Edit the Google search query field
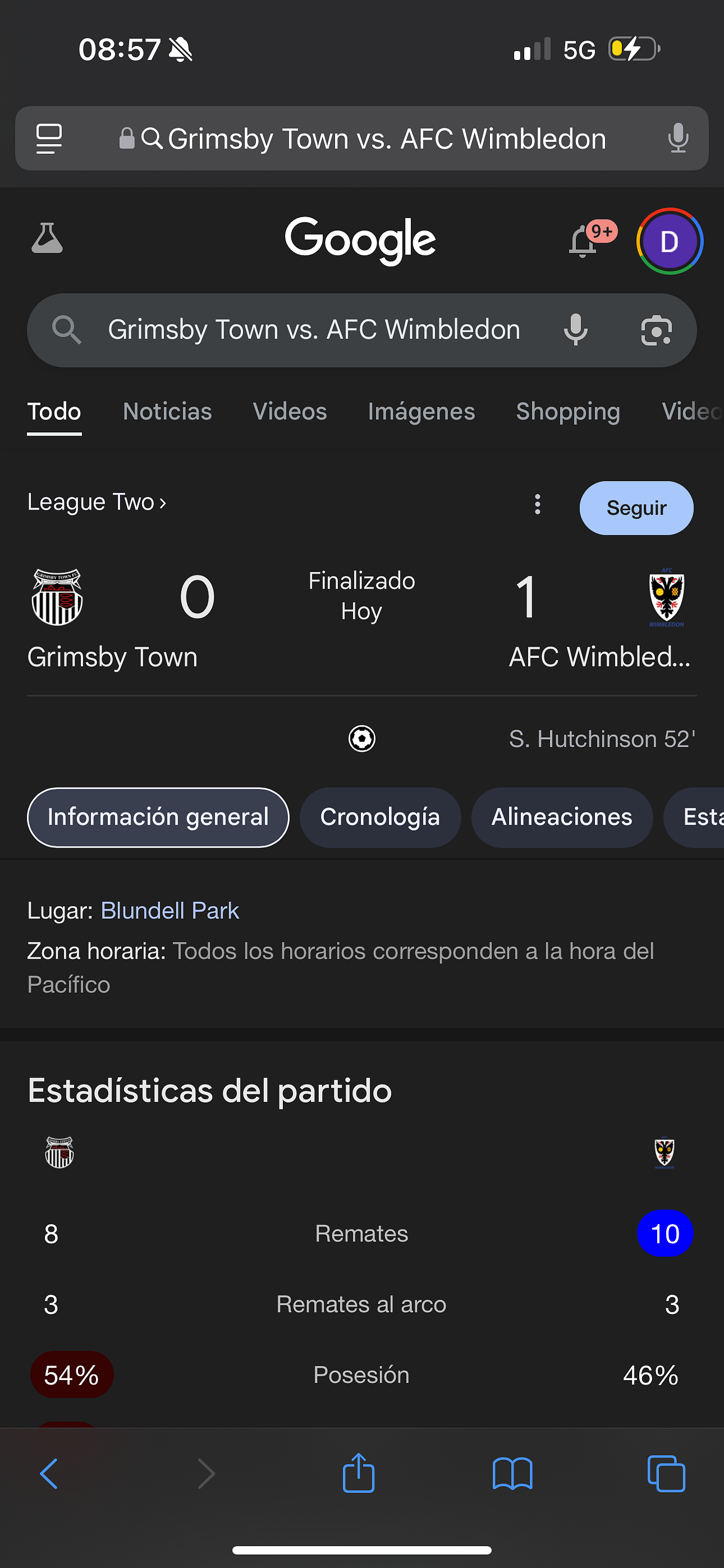 (314, 330)
